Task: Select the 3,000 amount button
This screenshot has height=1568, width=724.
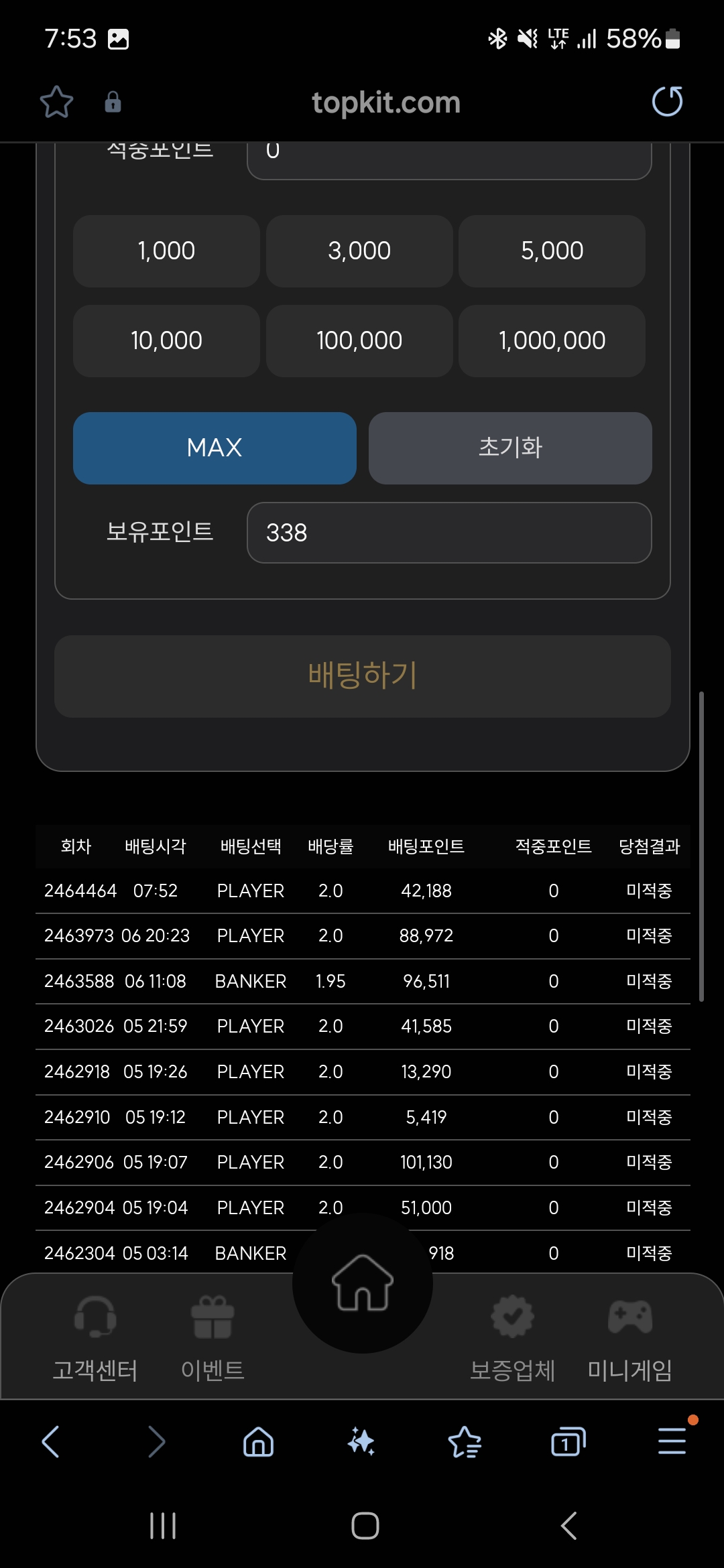Action: (359, 251)
